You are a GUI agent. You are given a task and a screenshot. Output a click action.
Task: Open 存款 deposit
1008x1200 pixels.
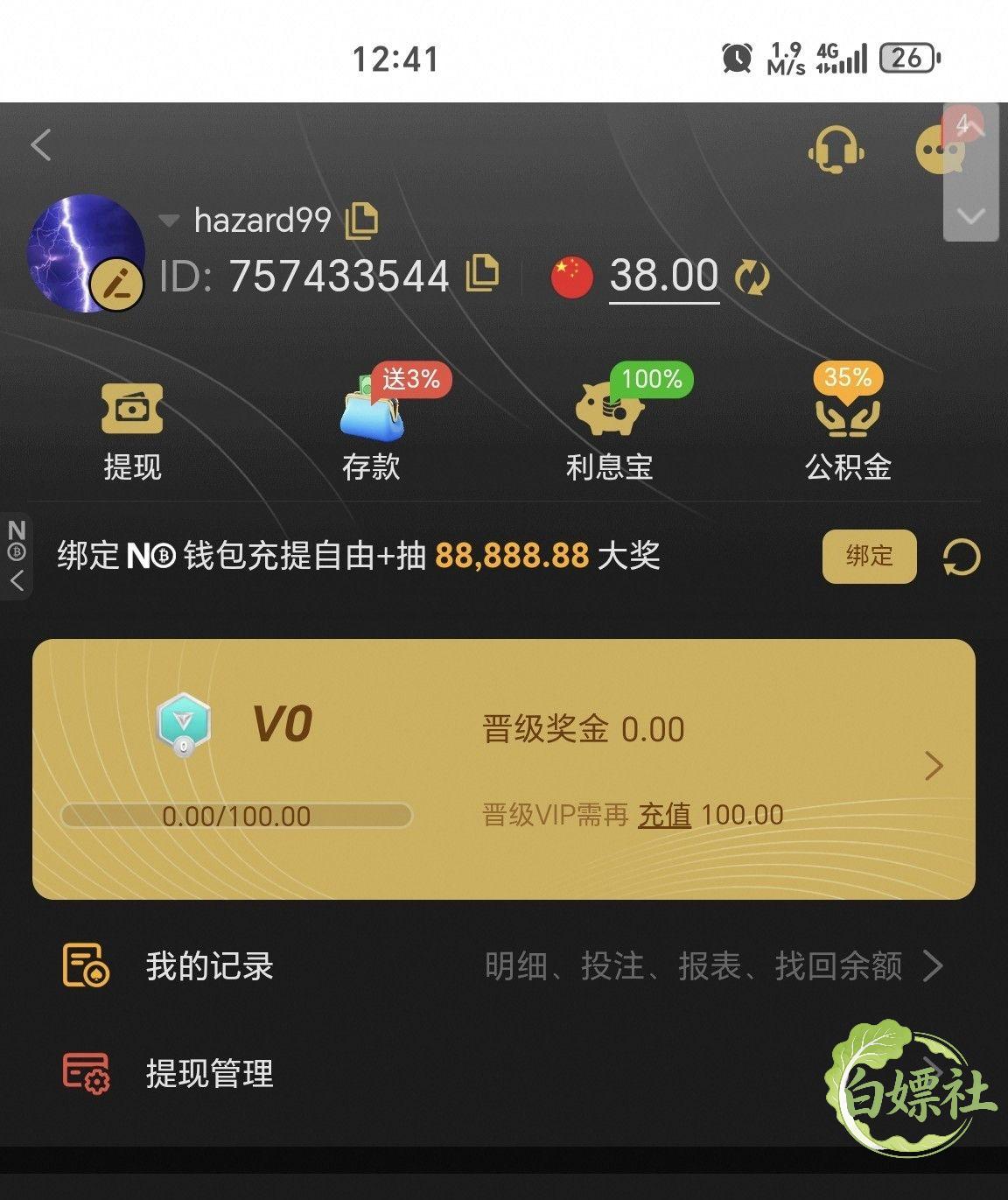pos(372,425)
